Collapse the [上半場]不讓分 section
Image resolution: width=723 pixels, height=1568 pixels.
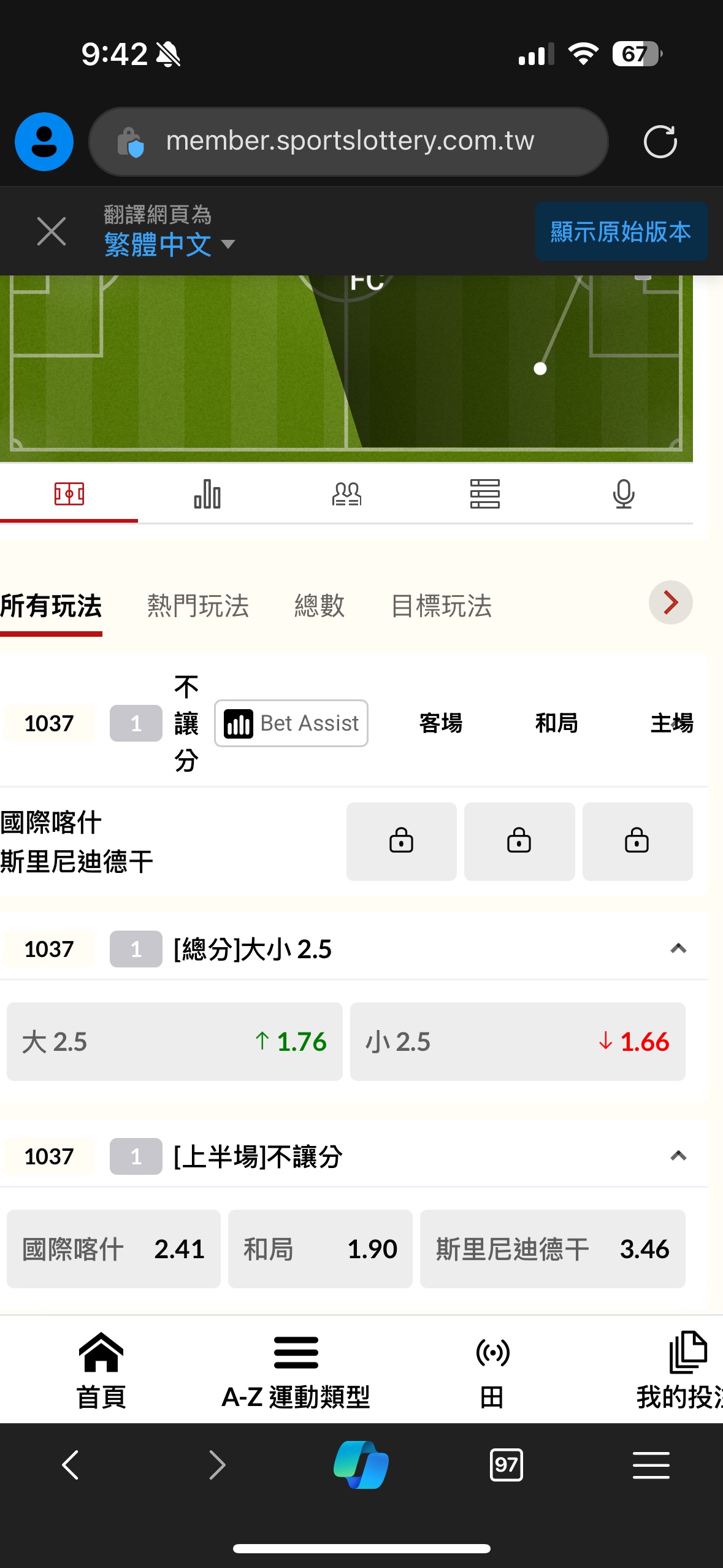[678, 1156]
